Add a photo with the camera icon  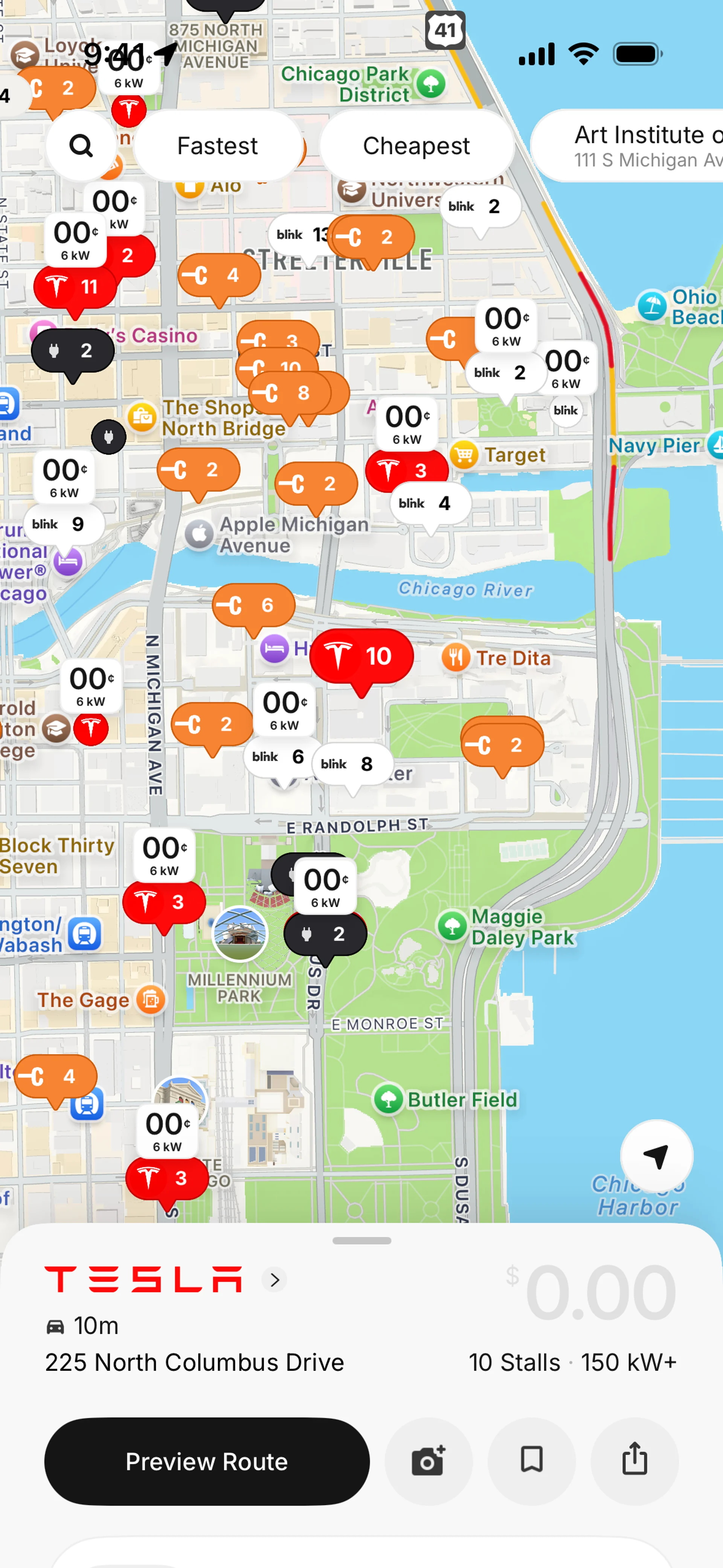coord(429,1461)
